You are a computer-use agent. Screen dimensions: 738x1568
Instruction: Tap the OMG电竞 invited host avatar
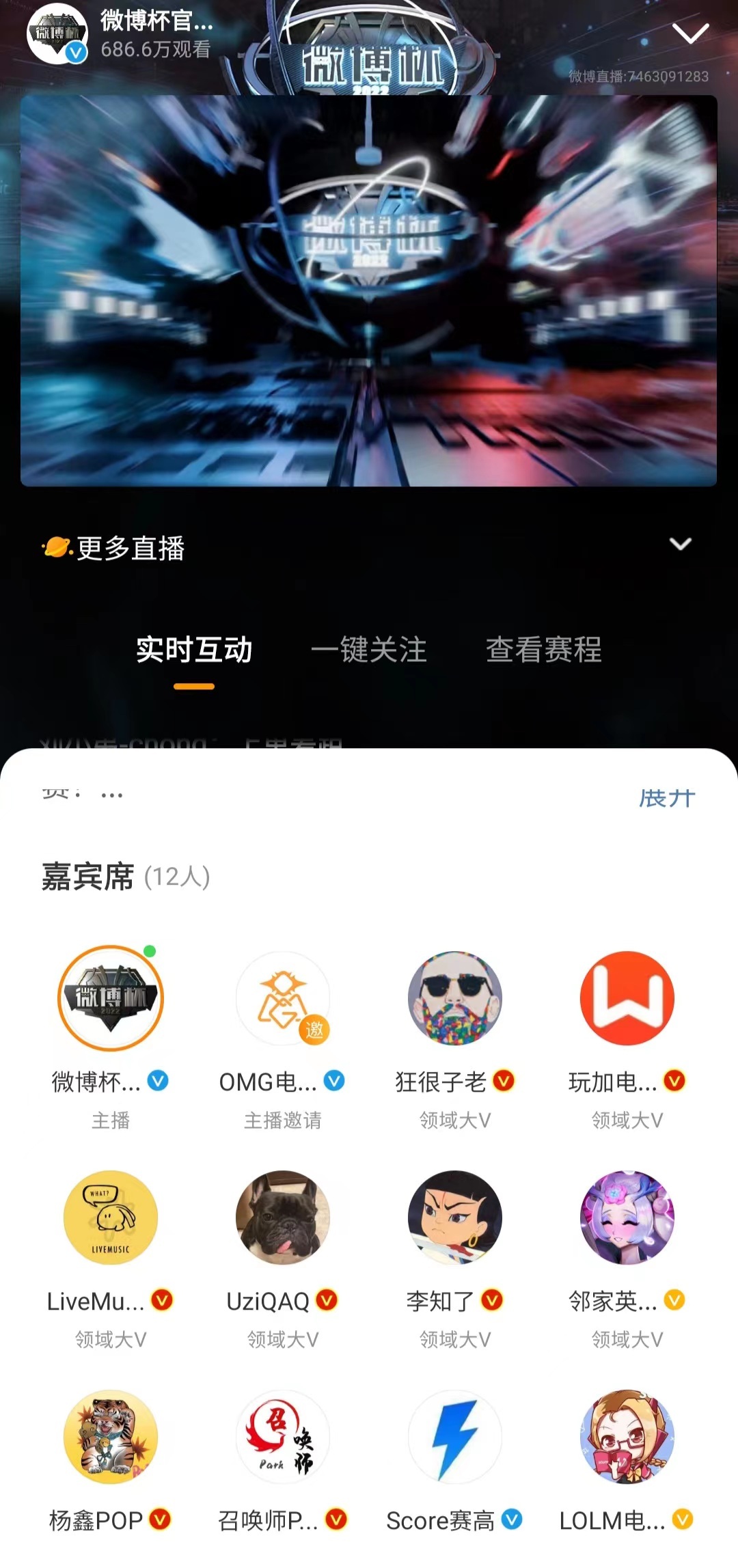point(282,998)
